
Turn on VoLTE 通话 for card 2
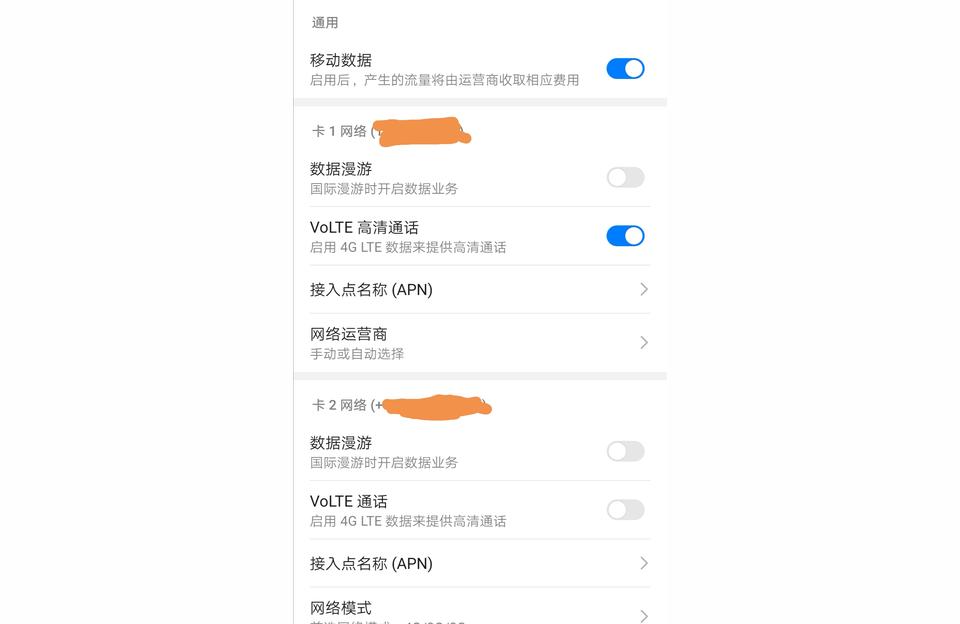pyautogui.click(x=625, y=510)
